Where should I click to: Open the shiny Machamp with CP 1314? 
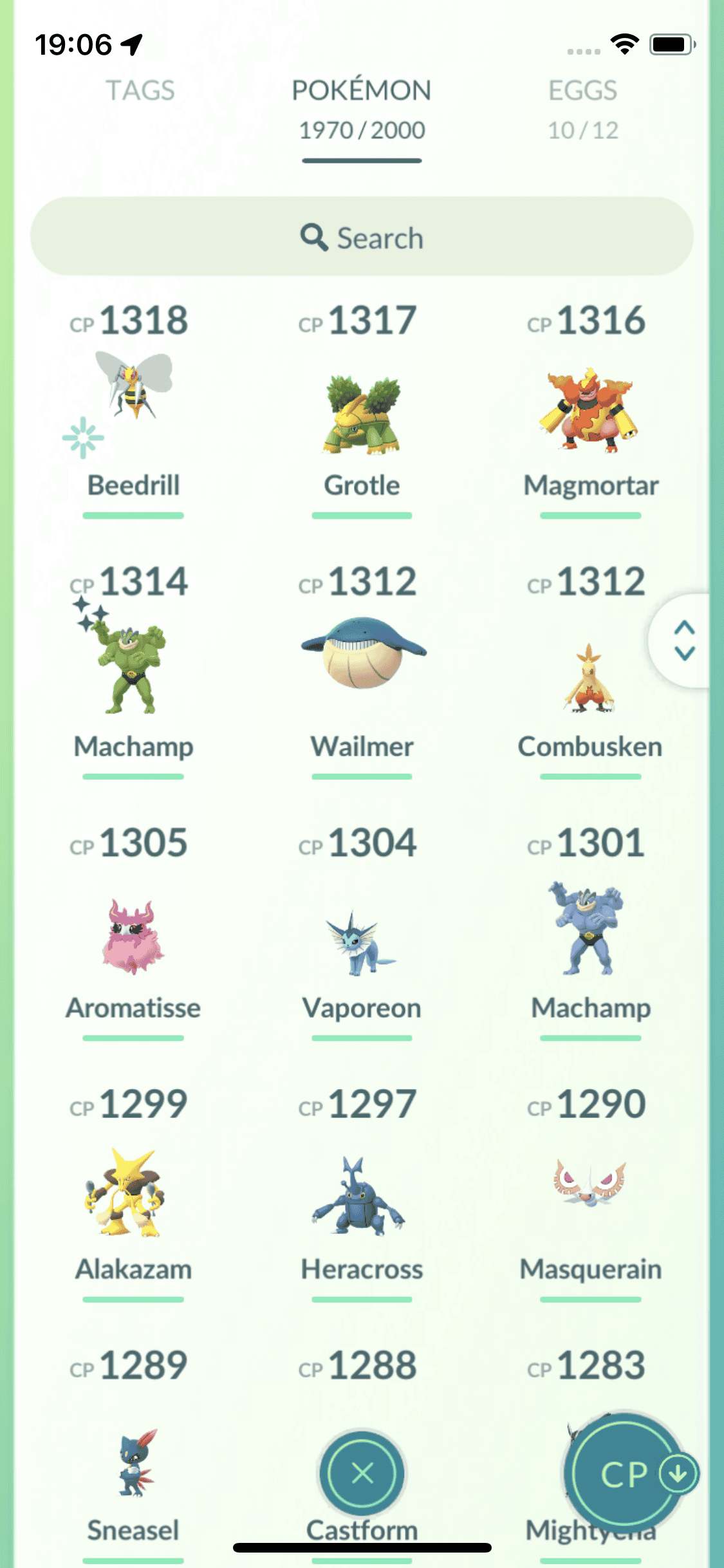133,669
